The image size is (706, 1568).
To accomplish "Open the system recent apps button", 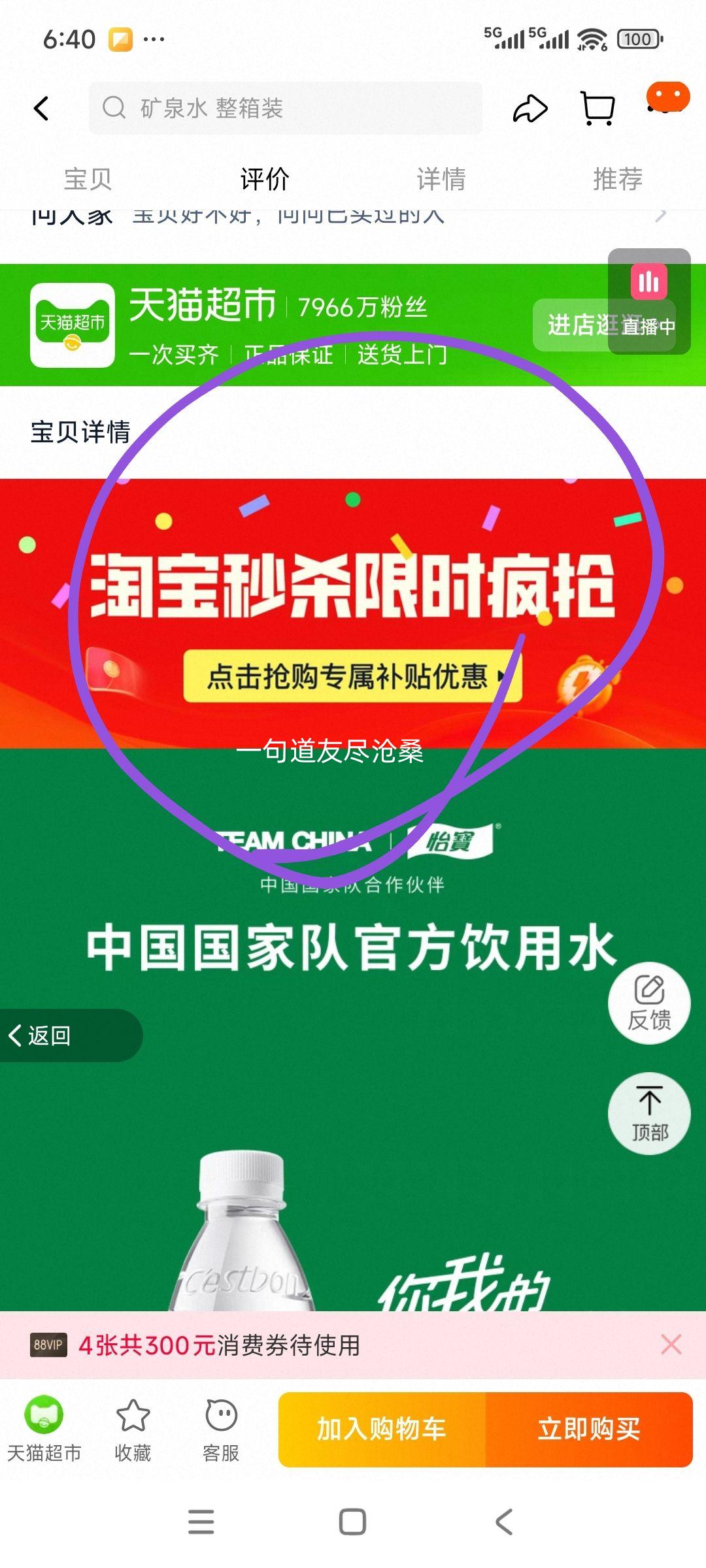I will 201,1522.
